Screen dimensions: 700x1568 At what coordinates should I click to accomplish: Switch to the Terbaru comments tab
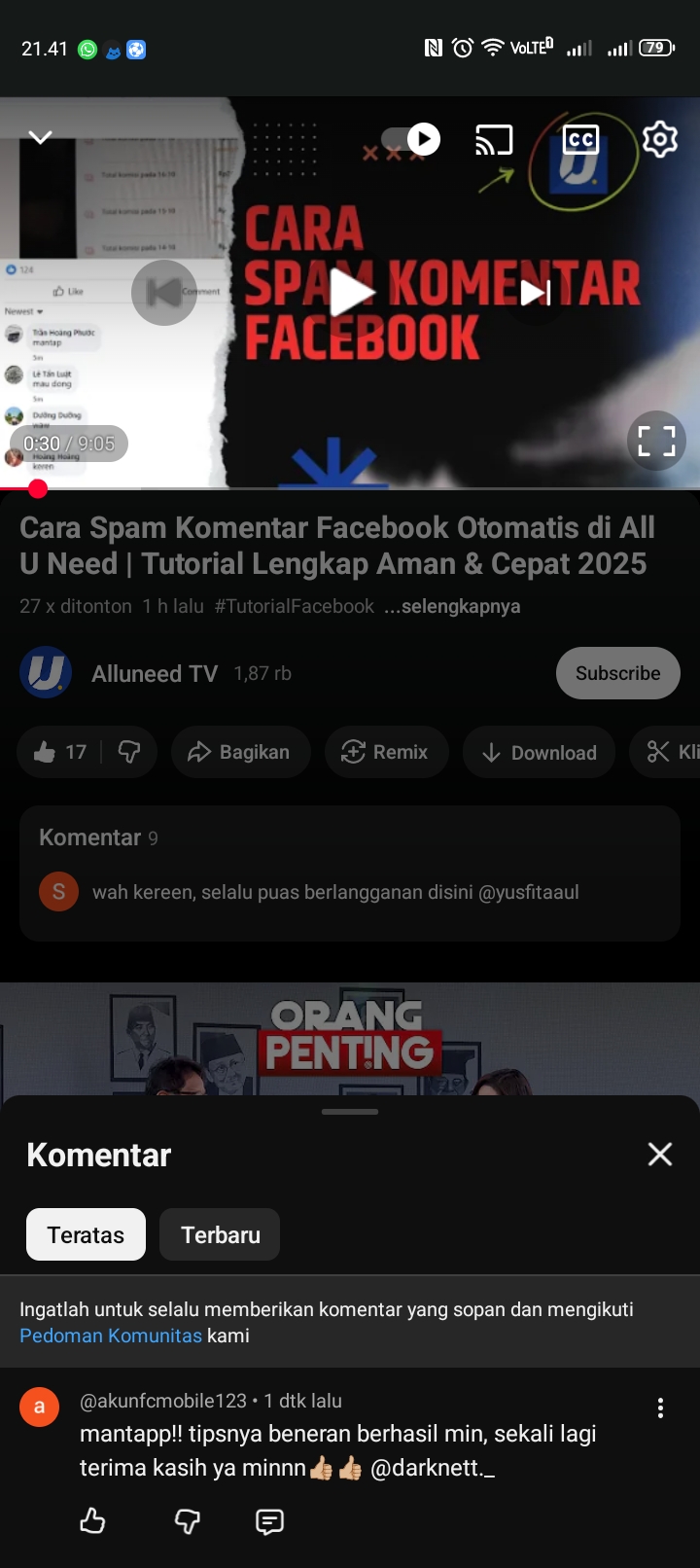pos(221,1234)
